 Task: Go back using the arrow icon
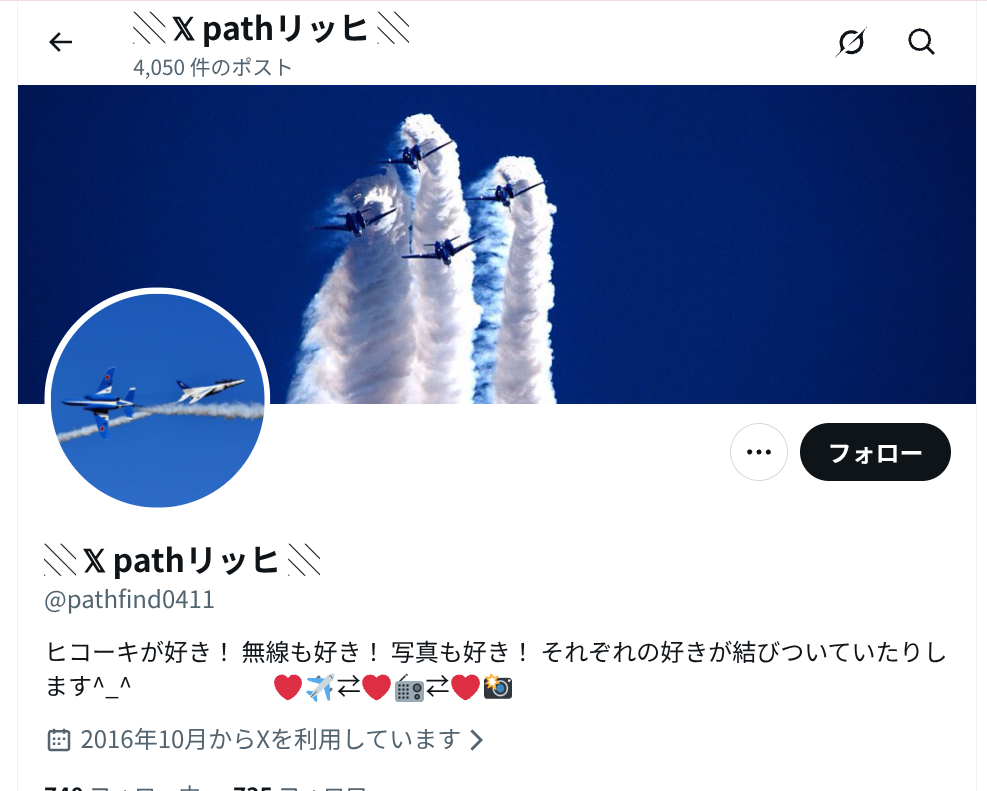[x=60, y=42]
